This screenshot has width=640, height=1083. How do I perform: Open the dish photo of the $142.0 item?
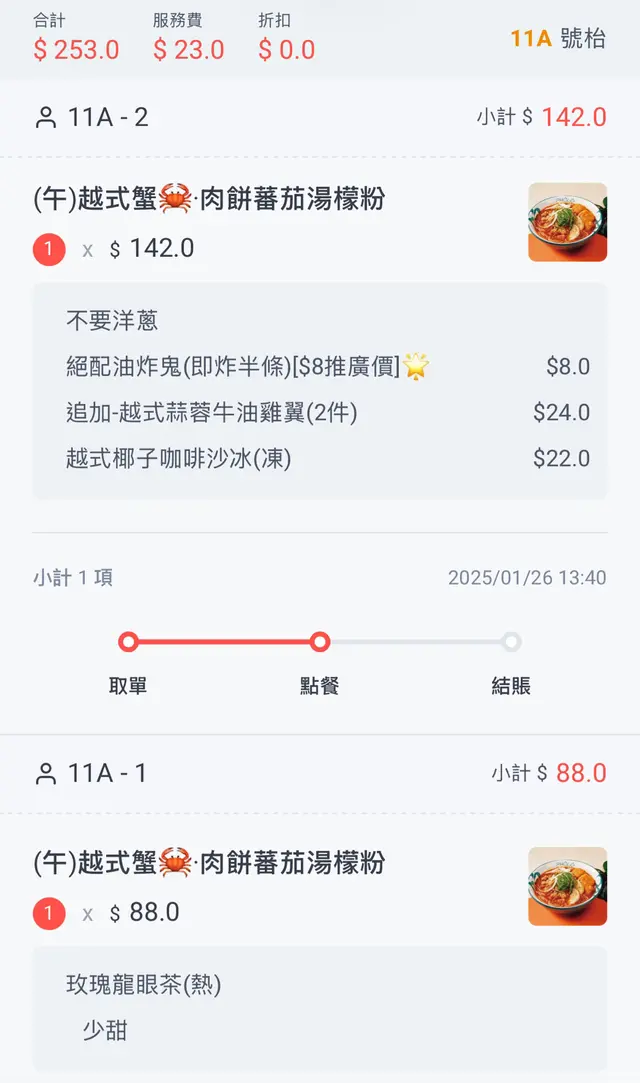[x=567, y=222]
